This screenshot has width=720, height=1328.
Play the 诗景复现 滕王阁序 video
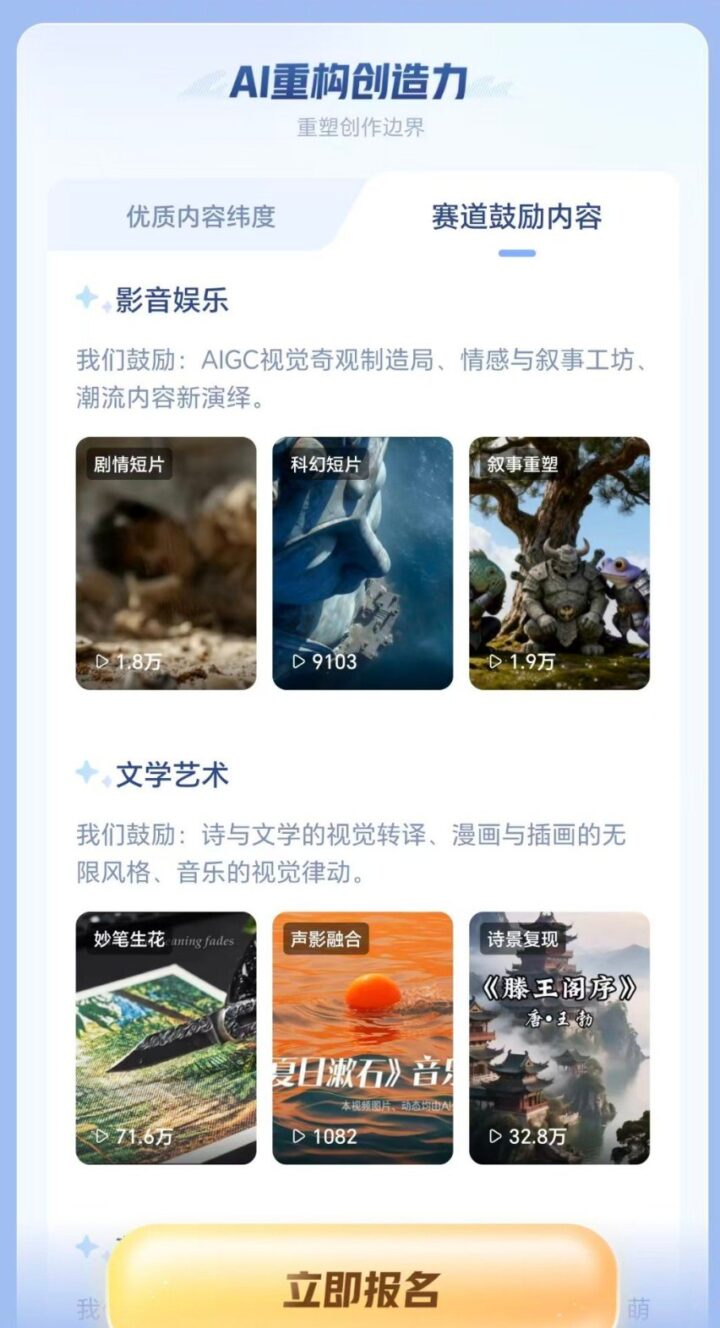[x=559, y=1038]
